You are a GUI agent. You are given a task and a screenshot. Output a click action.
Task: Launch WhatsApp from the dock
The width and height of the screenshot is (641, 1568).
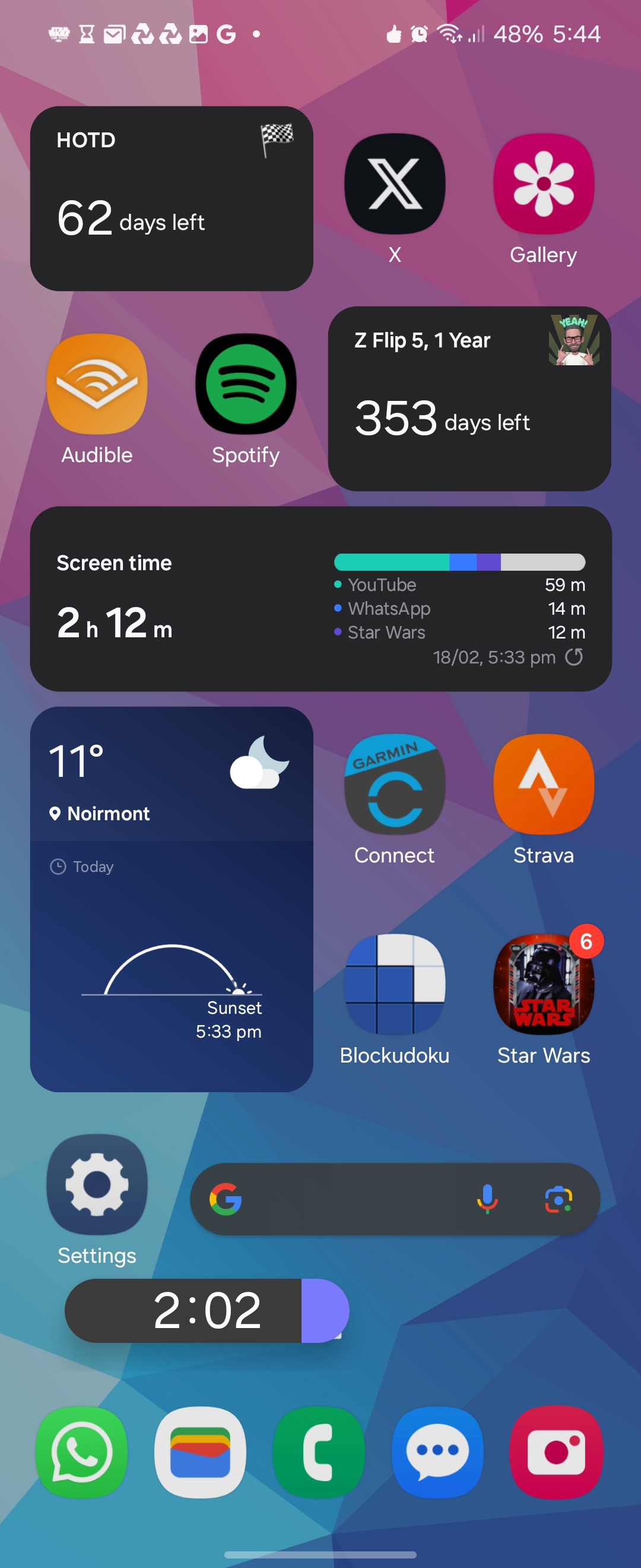coord(82,1452)
